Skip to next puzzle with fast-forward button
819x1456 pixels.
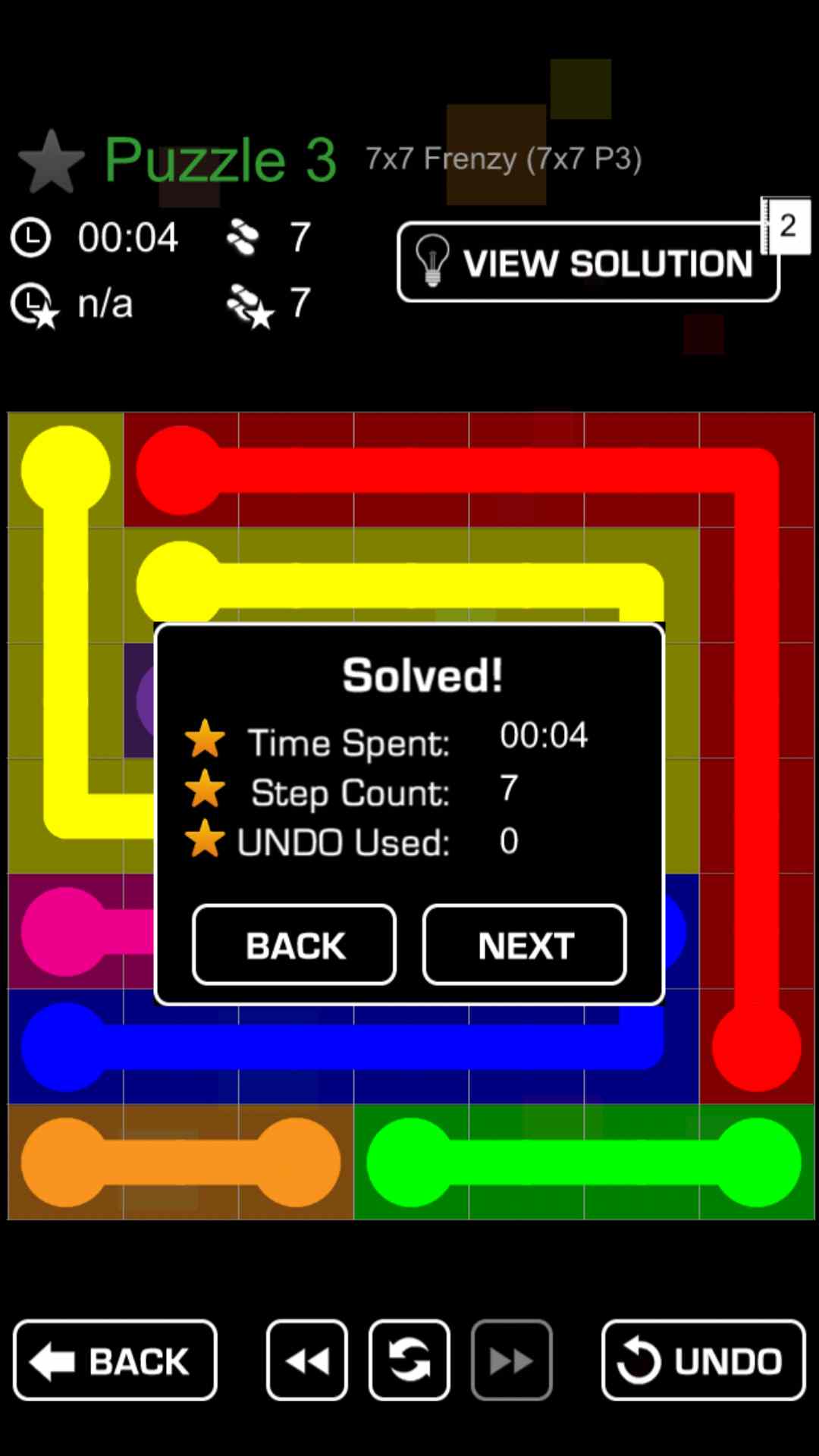tap(511, 1360)
